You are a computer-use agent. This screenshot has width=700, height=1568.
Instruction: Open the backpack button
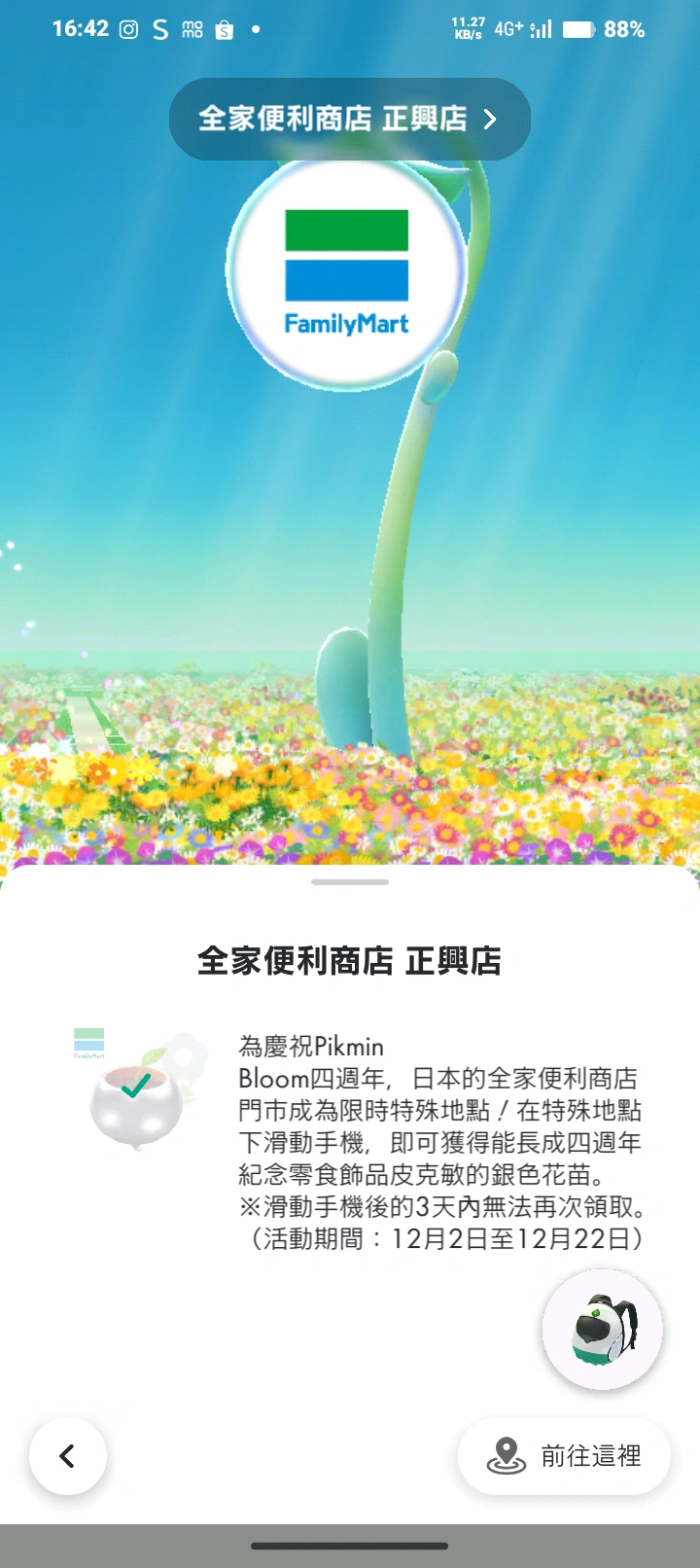(603, 1330)
